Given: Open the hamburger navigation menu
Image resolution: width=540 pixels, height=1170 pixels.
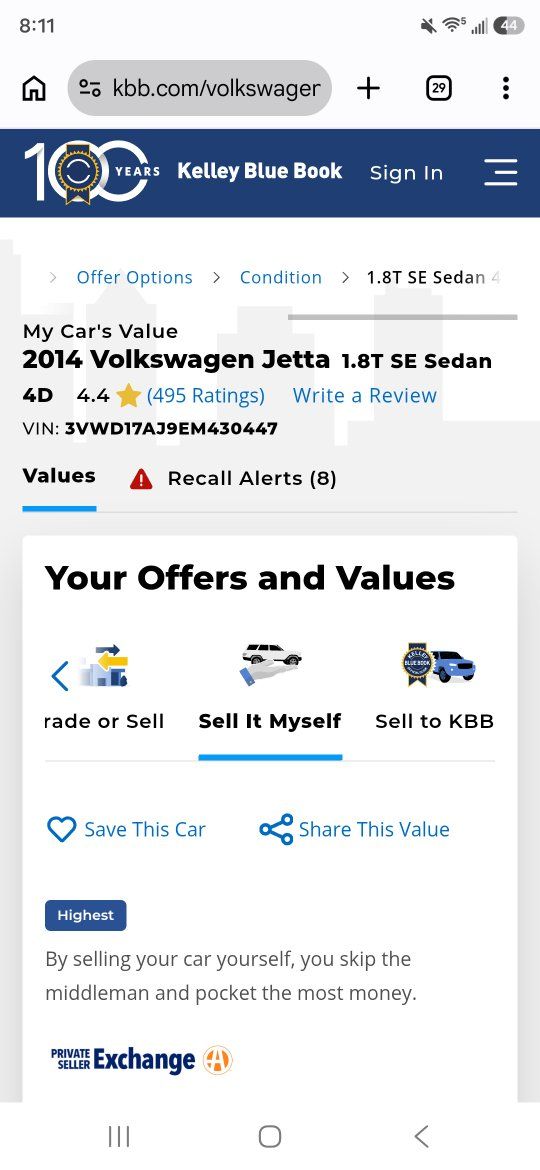Looking at the screenshot, I should (x=500, y=172).
